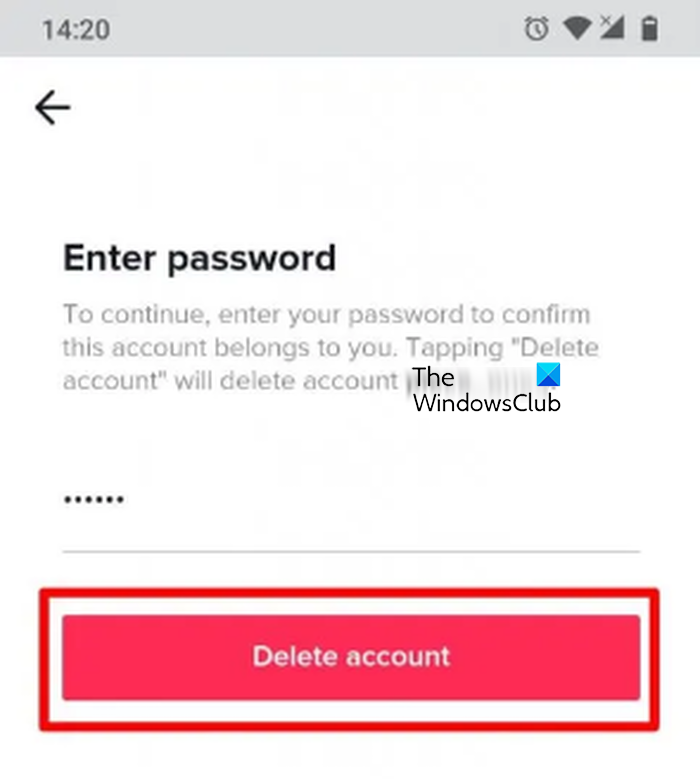The width and height of the screenshot is (700, 779).
Task: Confirm with the Delete account button
Action: 351,657
